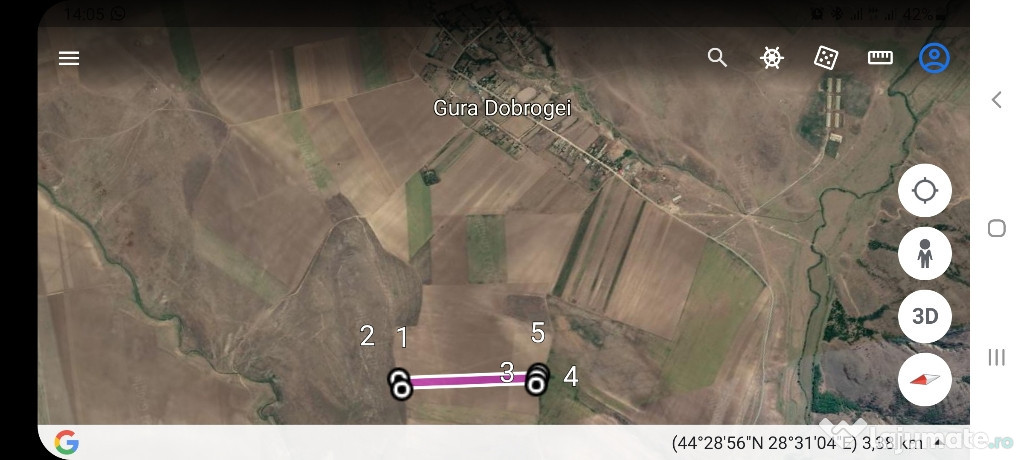The image size is (1024, 460).
Task: Enable Street View pegman
Action: (x=924, y=253)
